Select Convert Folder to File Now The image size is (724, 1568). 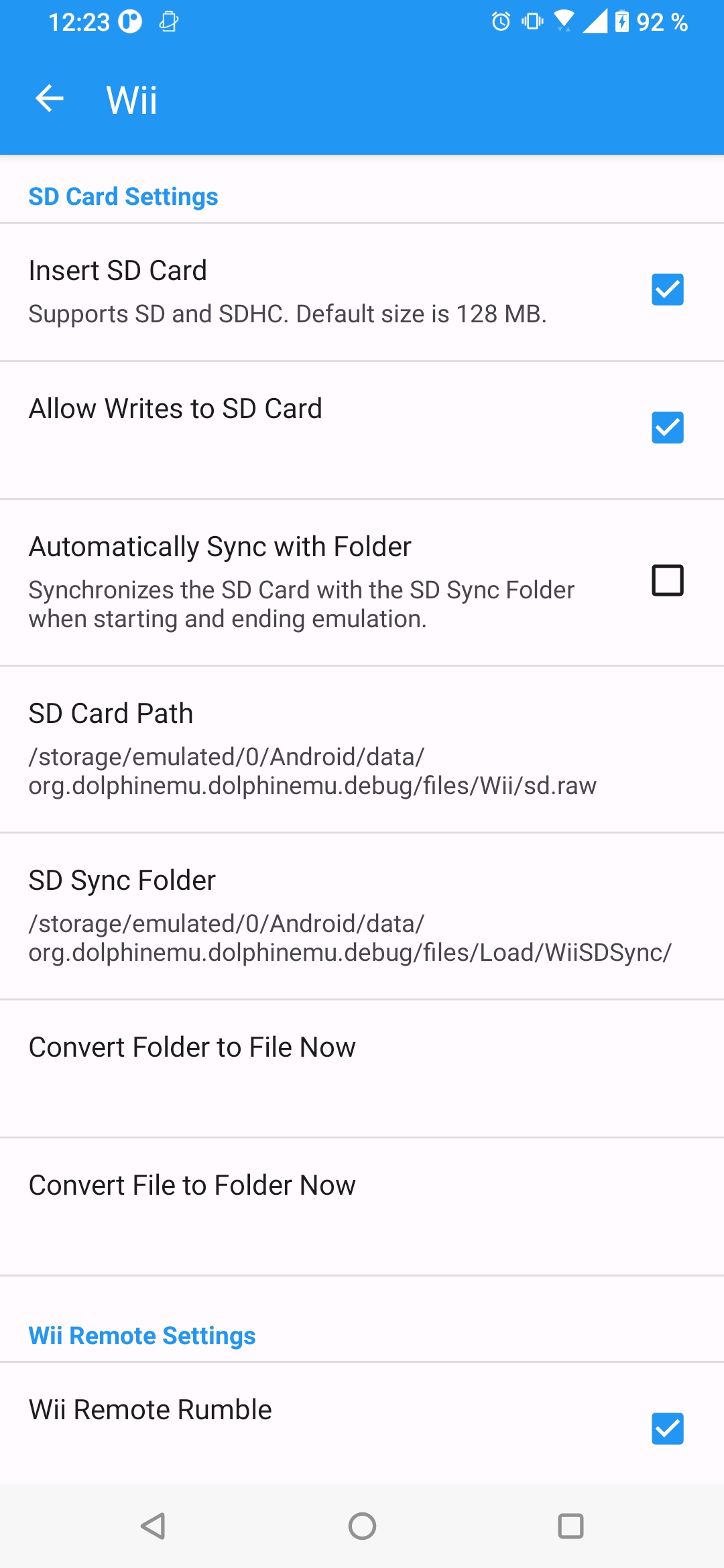[x=362, y=1069]
